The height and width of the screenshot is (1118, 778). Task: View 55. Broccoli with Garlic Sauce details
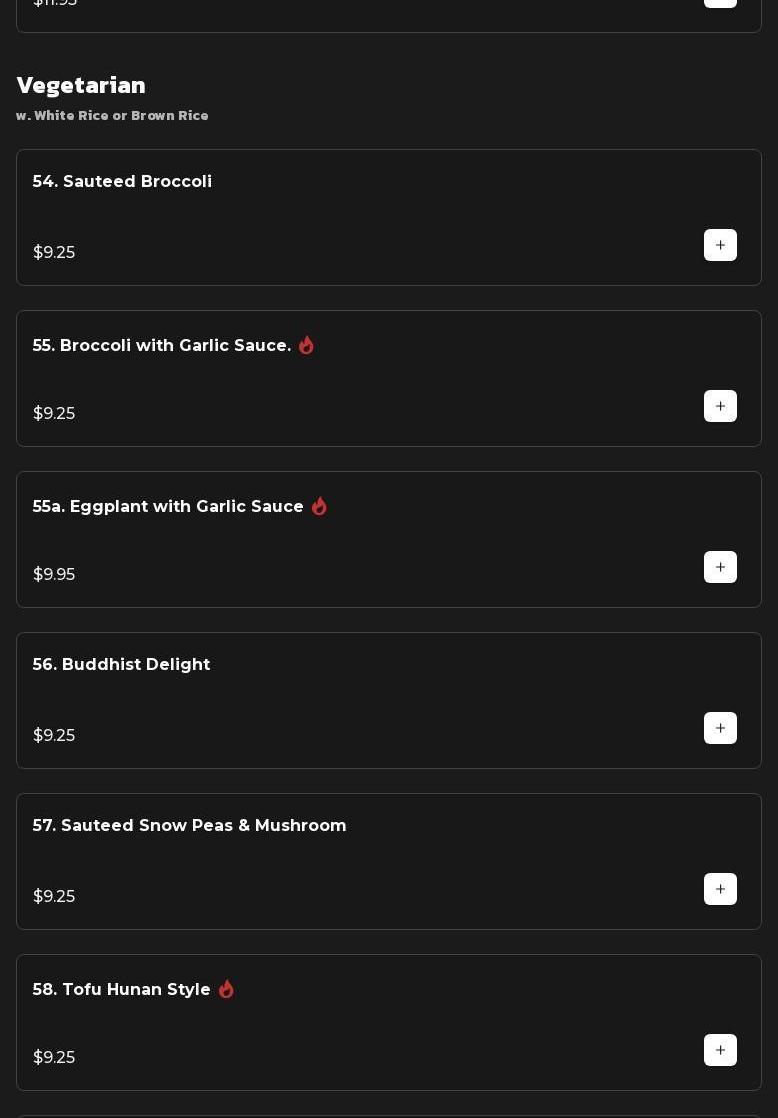coord(162,346)
